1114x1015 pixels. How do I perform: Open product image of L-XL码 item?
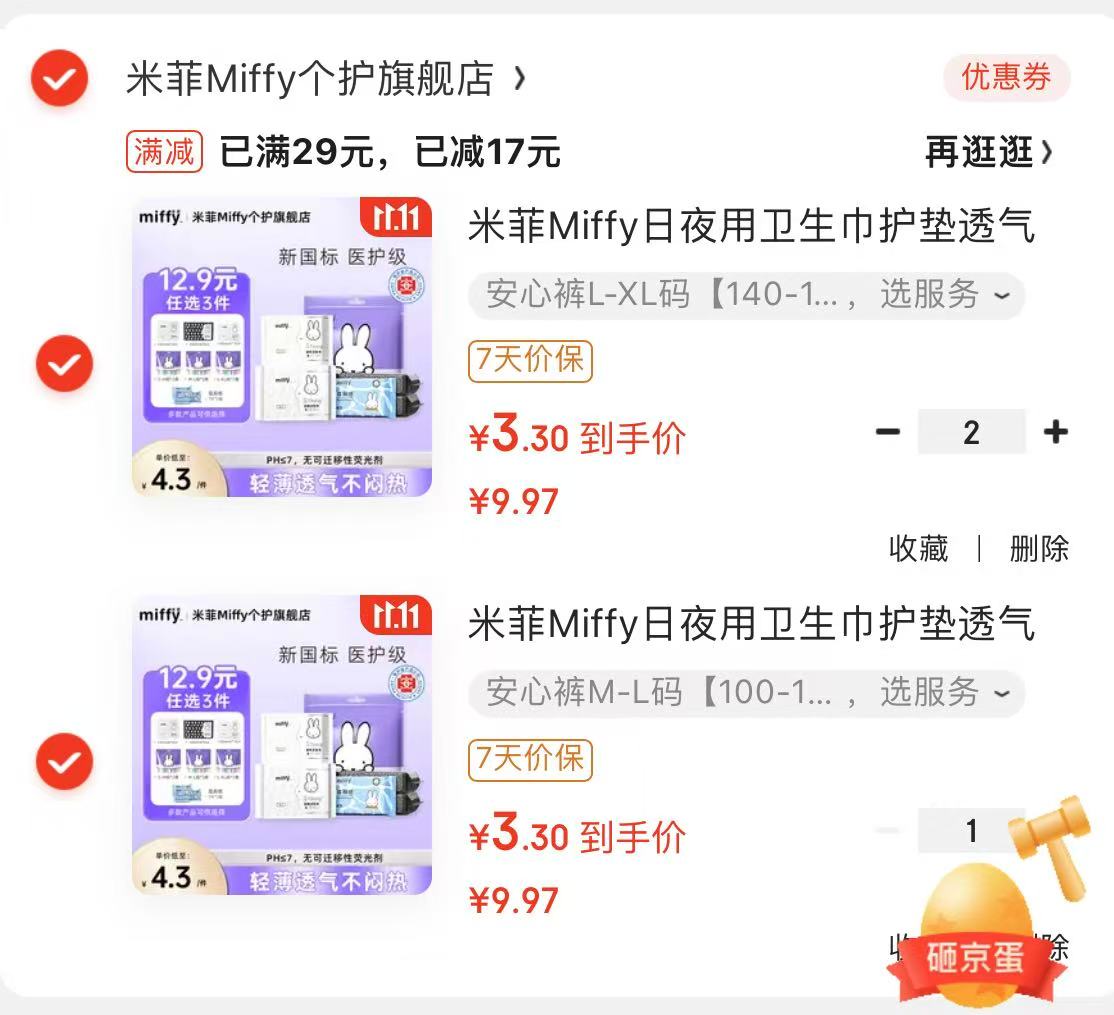coord(282,347)
